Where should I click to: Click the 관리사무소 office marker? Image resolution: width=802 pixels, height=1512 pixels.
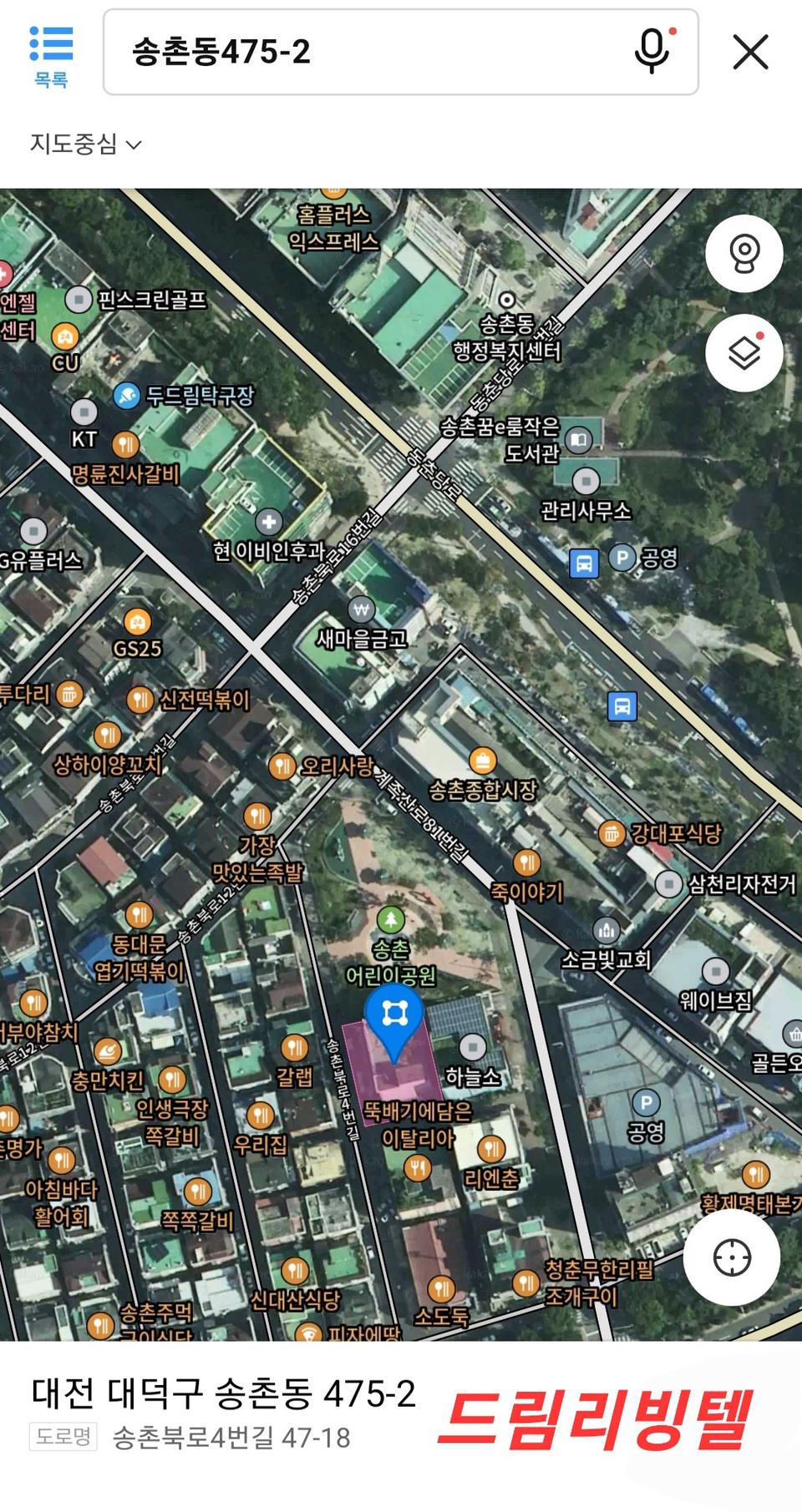click(x=586, y=480)
